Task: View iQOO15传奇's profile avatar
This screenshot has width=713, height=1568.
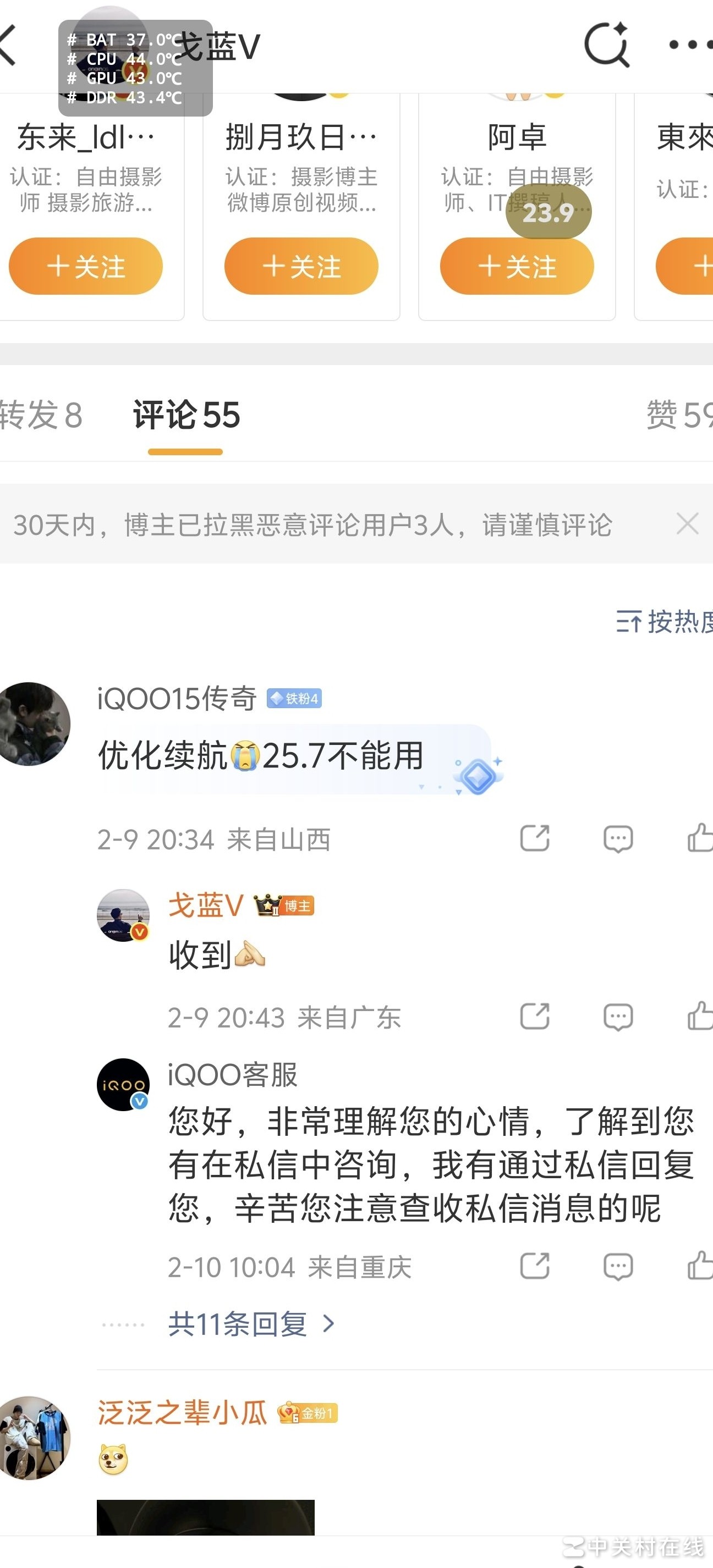Action: coord(35,724)
